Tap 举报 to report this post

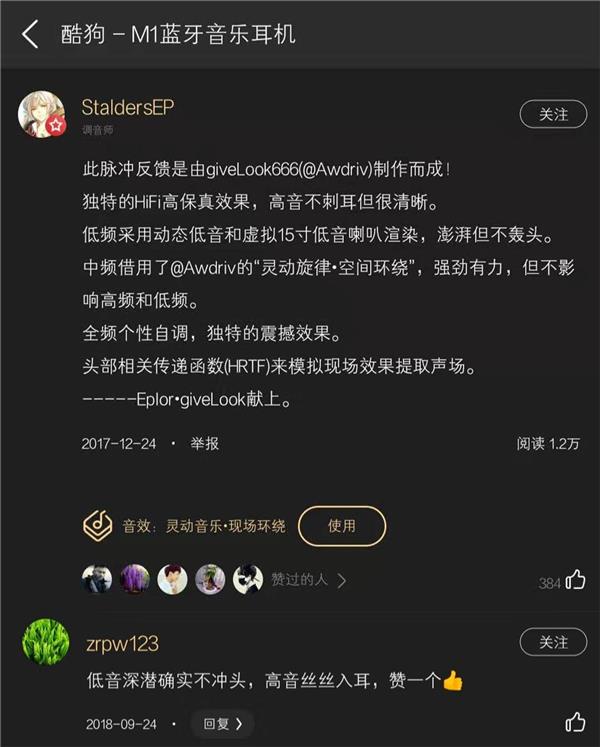(x=205, y=443)
